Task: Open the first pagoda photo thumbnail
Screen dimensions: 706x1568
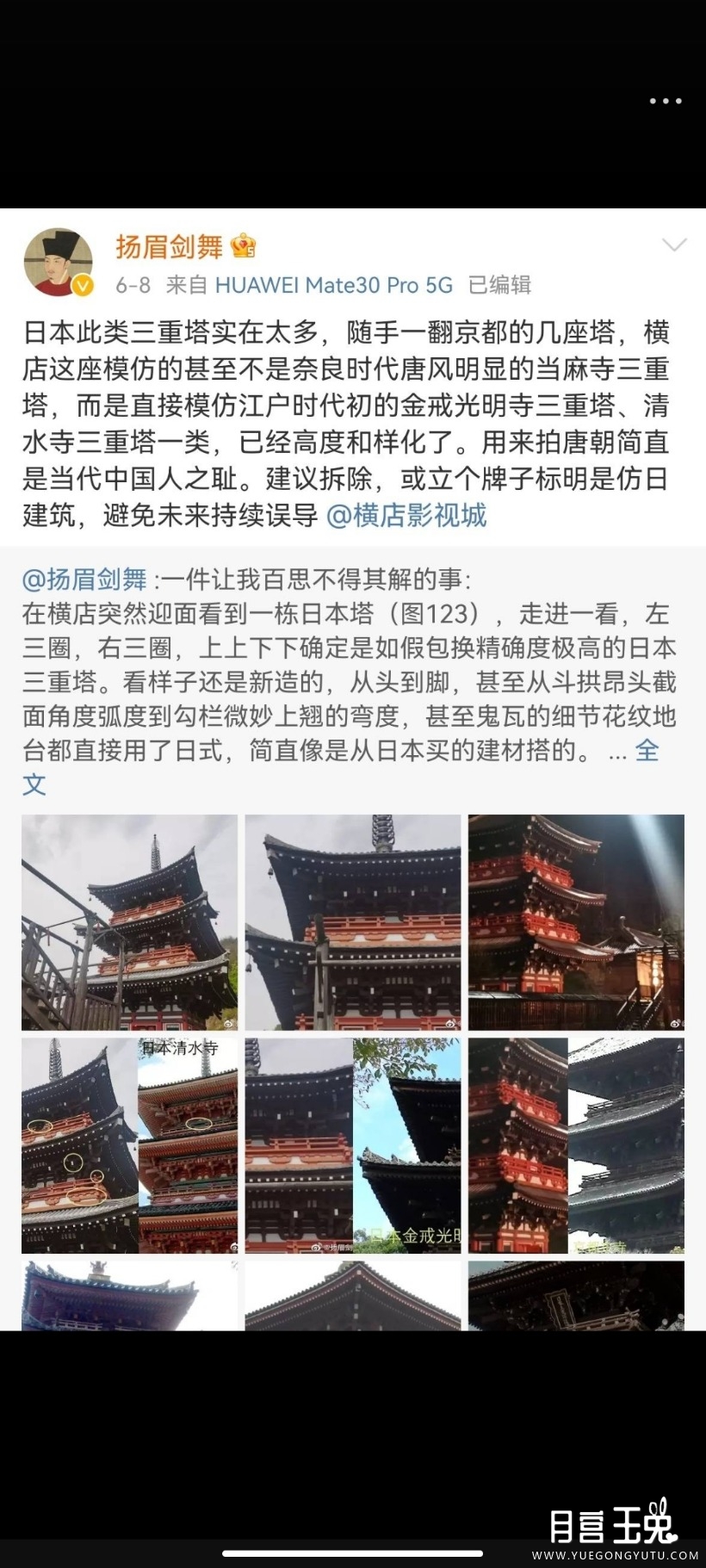Action: click(x=127, y=922)
